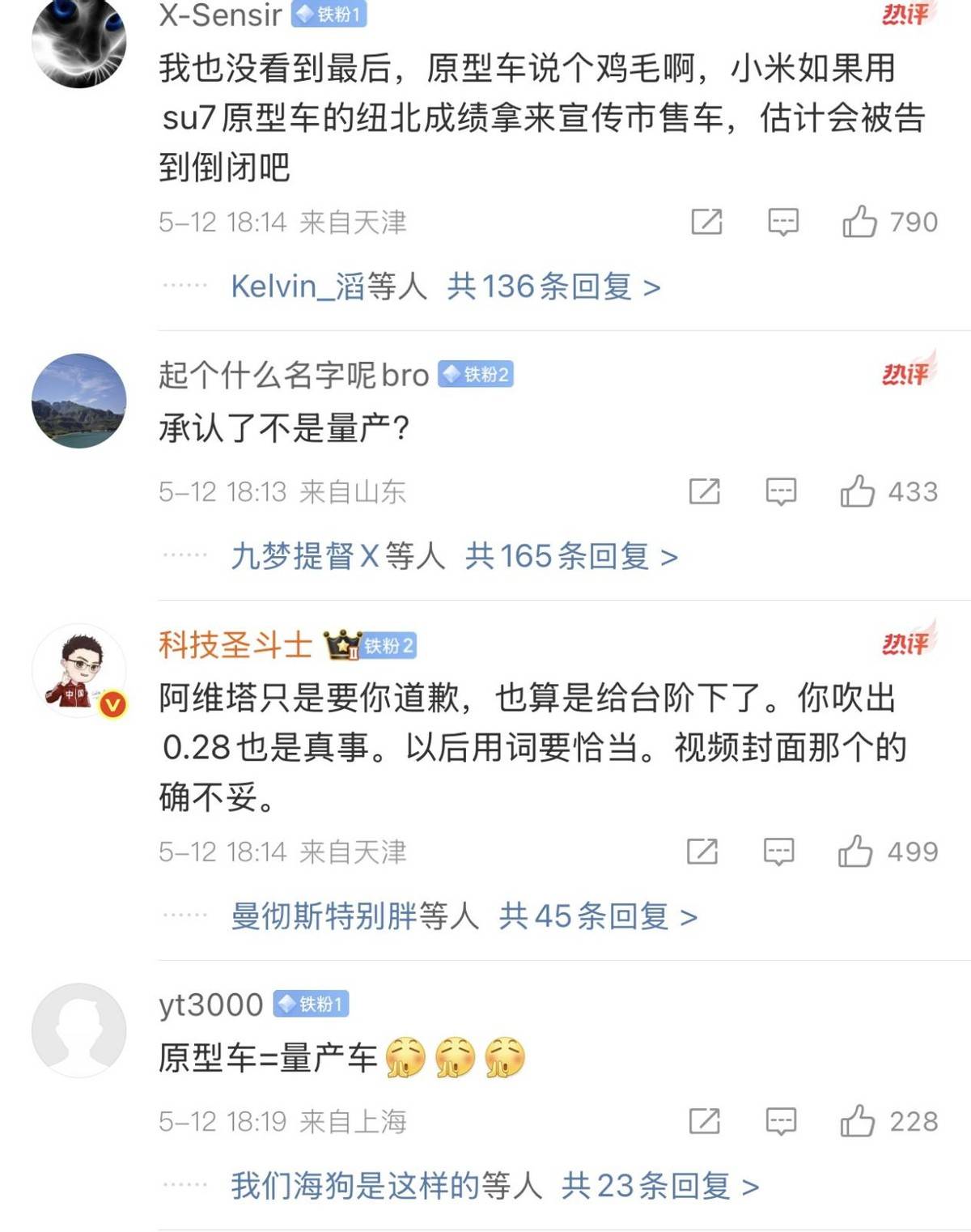This screenshot has height=1232, width=971.
Task: Reply to the comment by 起个什么名字呢bro
Action: [781, 491]
